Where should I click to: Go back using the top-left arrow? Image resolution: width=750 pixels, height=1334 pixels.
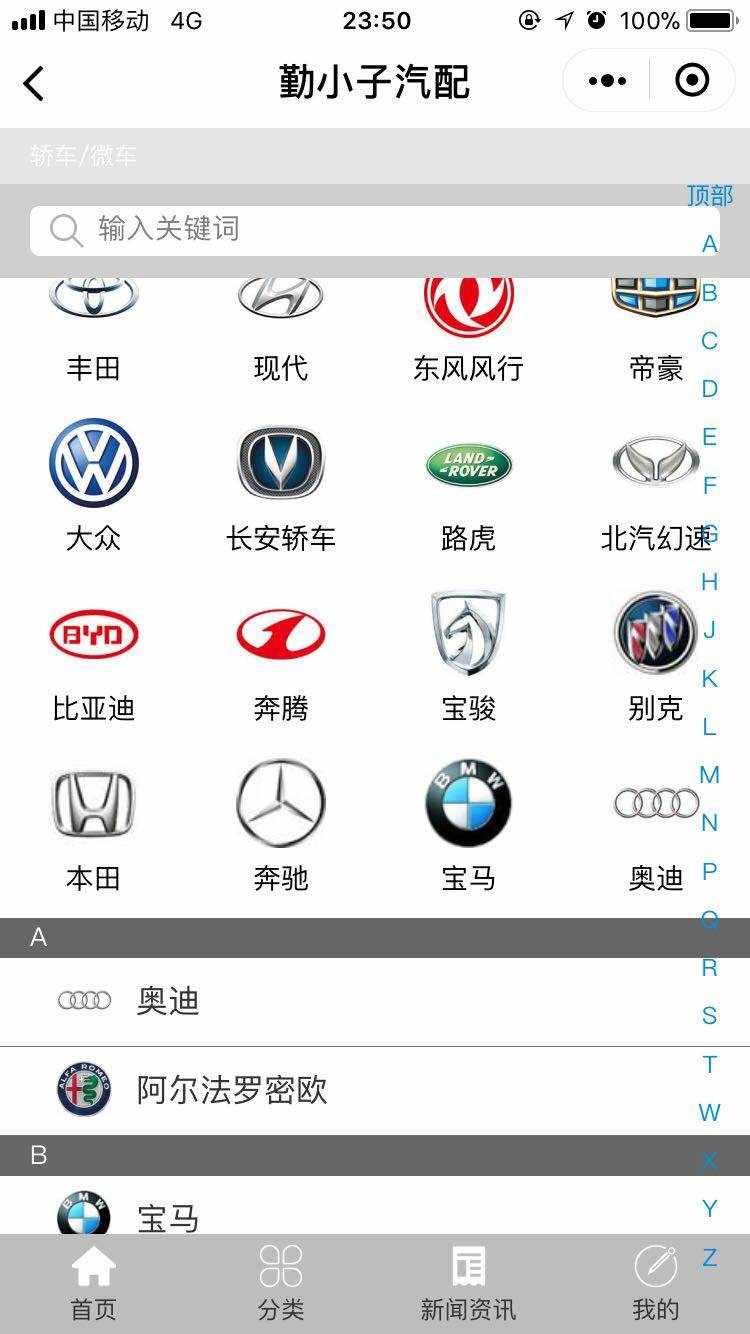click(34, 83)
